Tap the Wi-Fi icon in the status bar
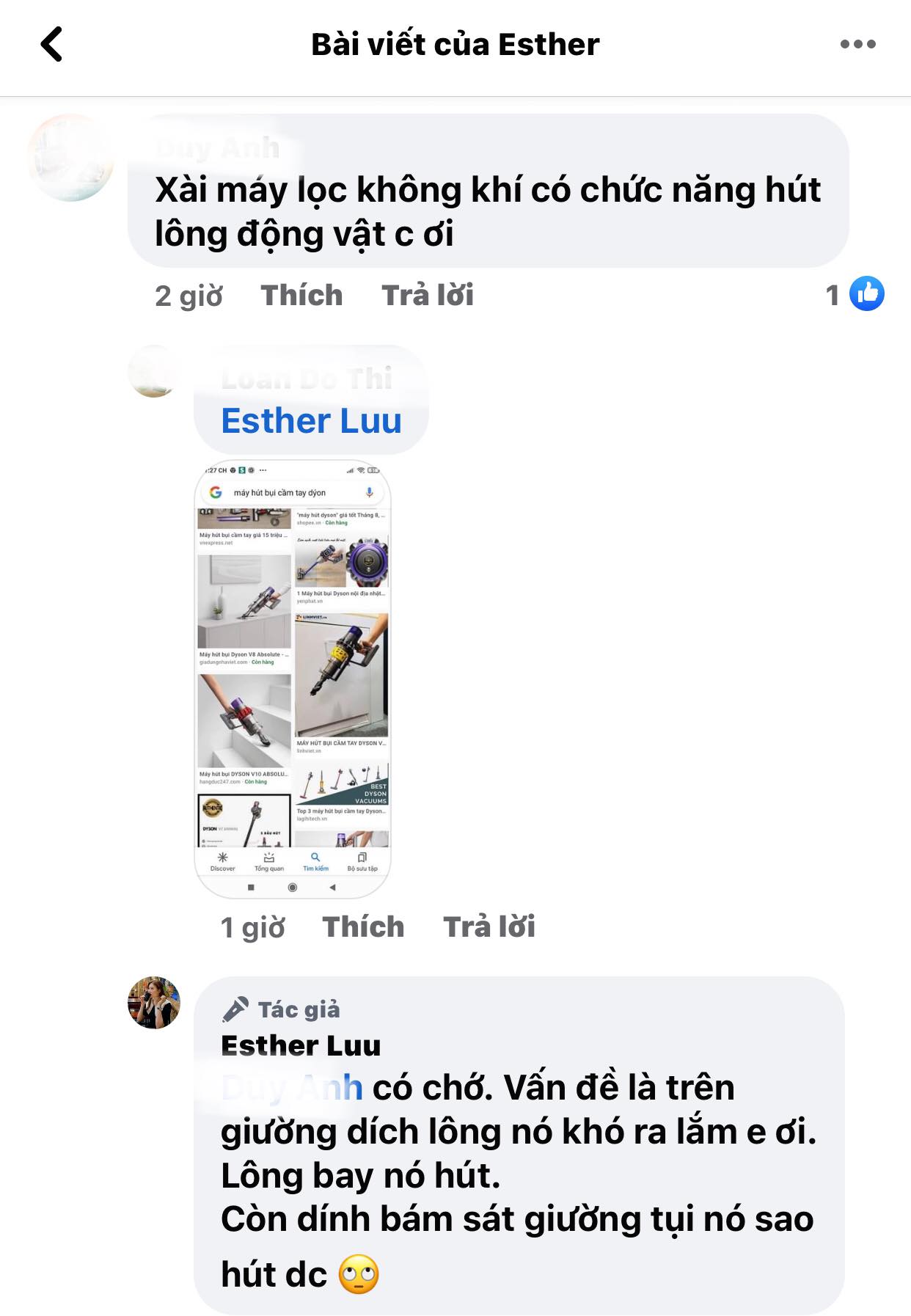The image size is (911, 1316). [x=360, y=470]
